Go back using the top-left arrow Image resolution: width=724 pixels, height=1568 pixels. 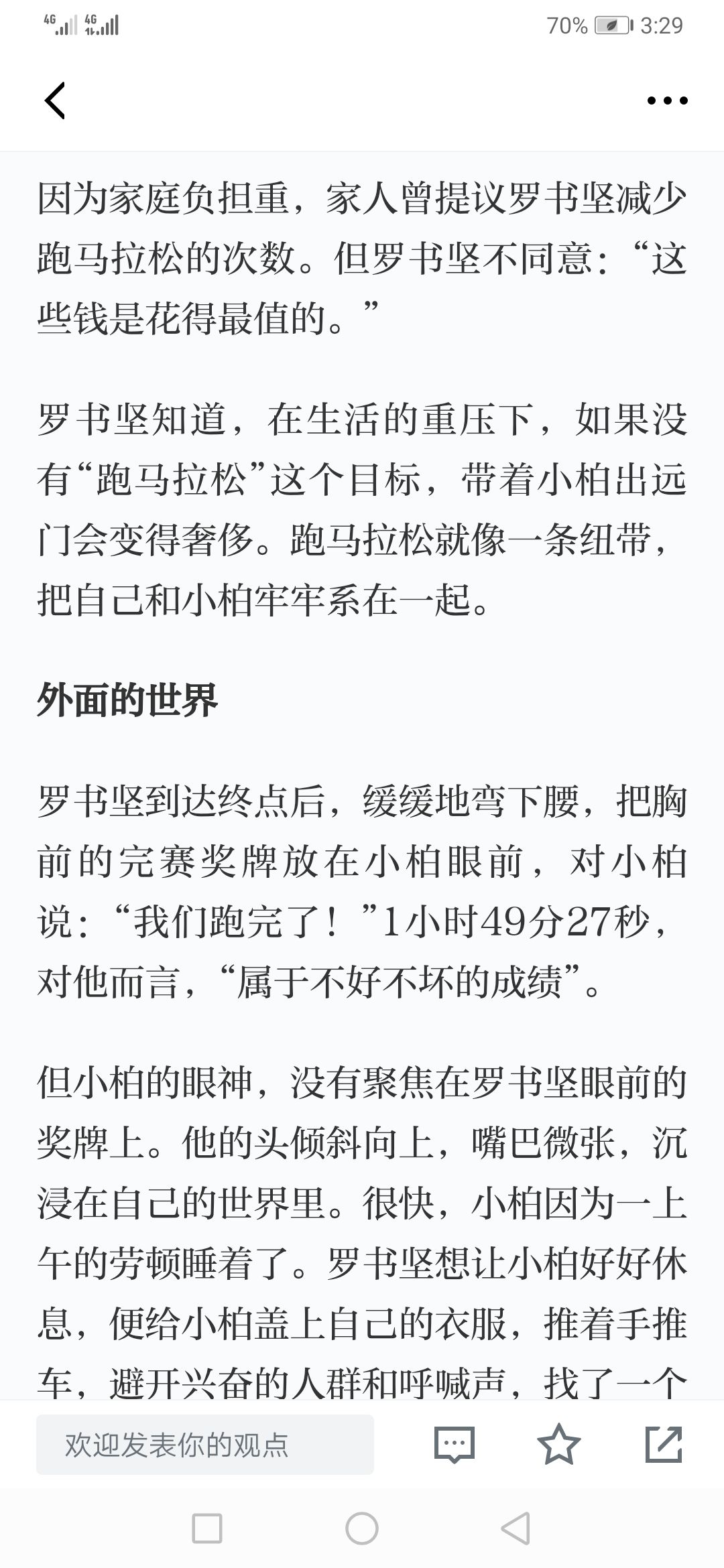(x=55, y=101)
